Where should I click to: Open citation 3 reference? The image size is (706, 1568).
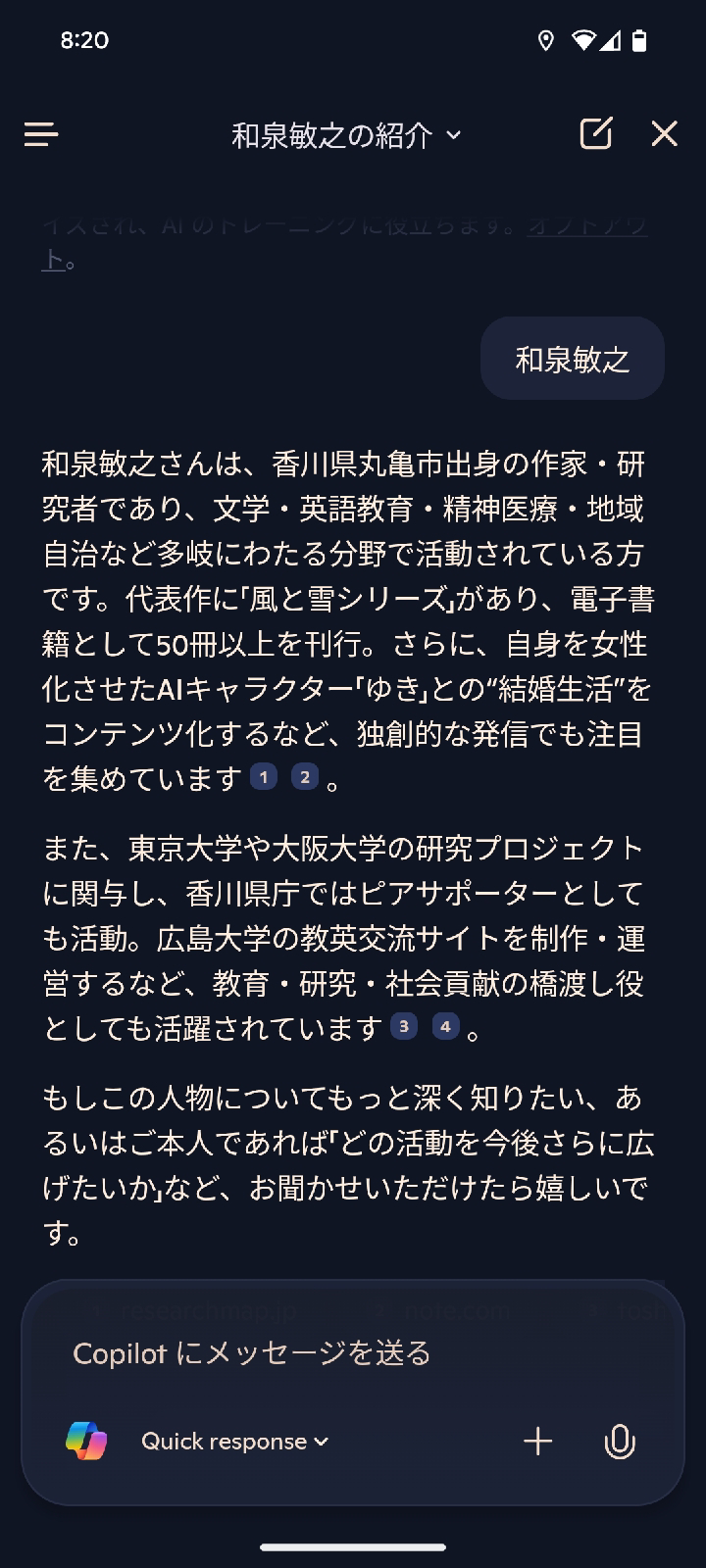pyautogui.click(x=403, y=1026)
